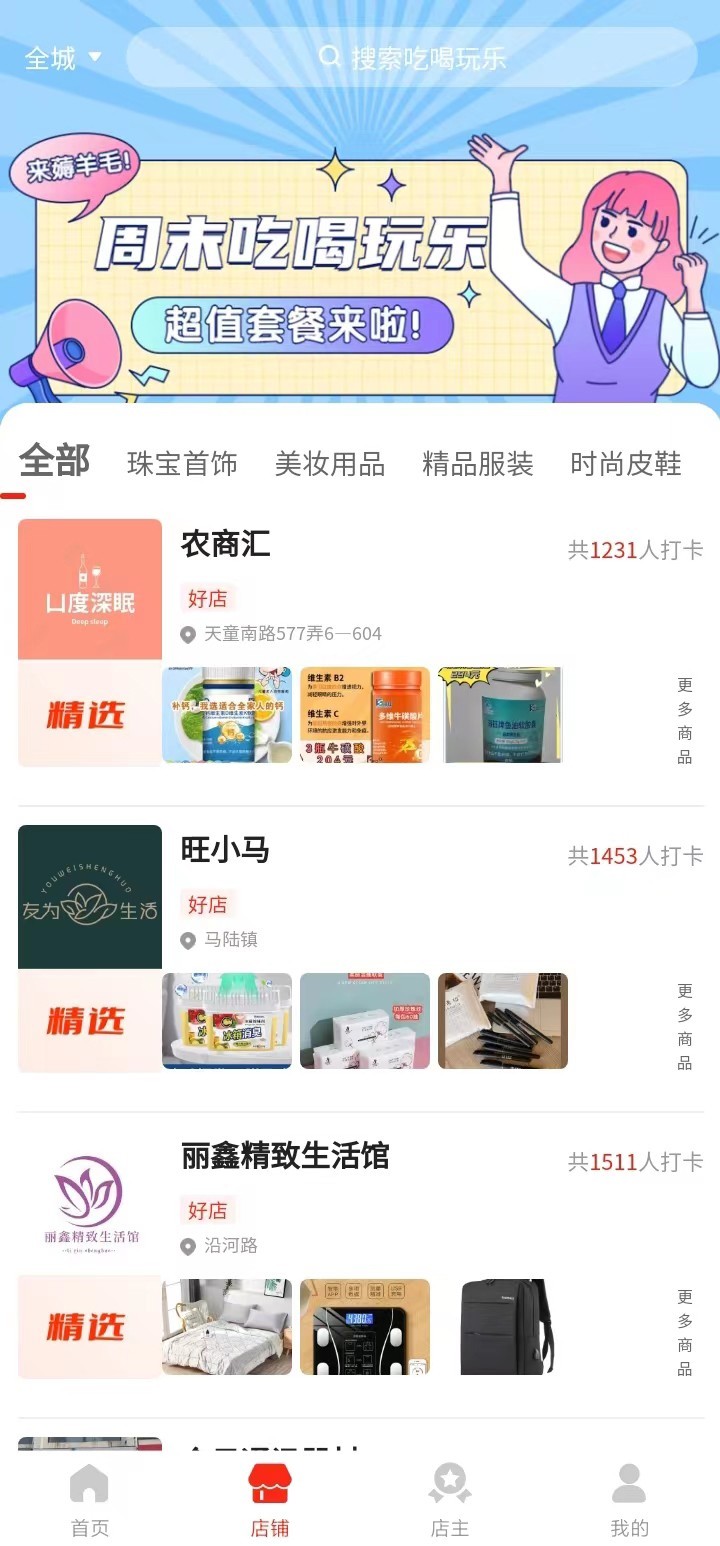View 更多商品 for 丽鑫精致生活馆
Viewport: 720px width, 1546px height.
coord(684,1333)
